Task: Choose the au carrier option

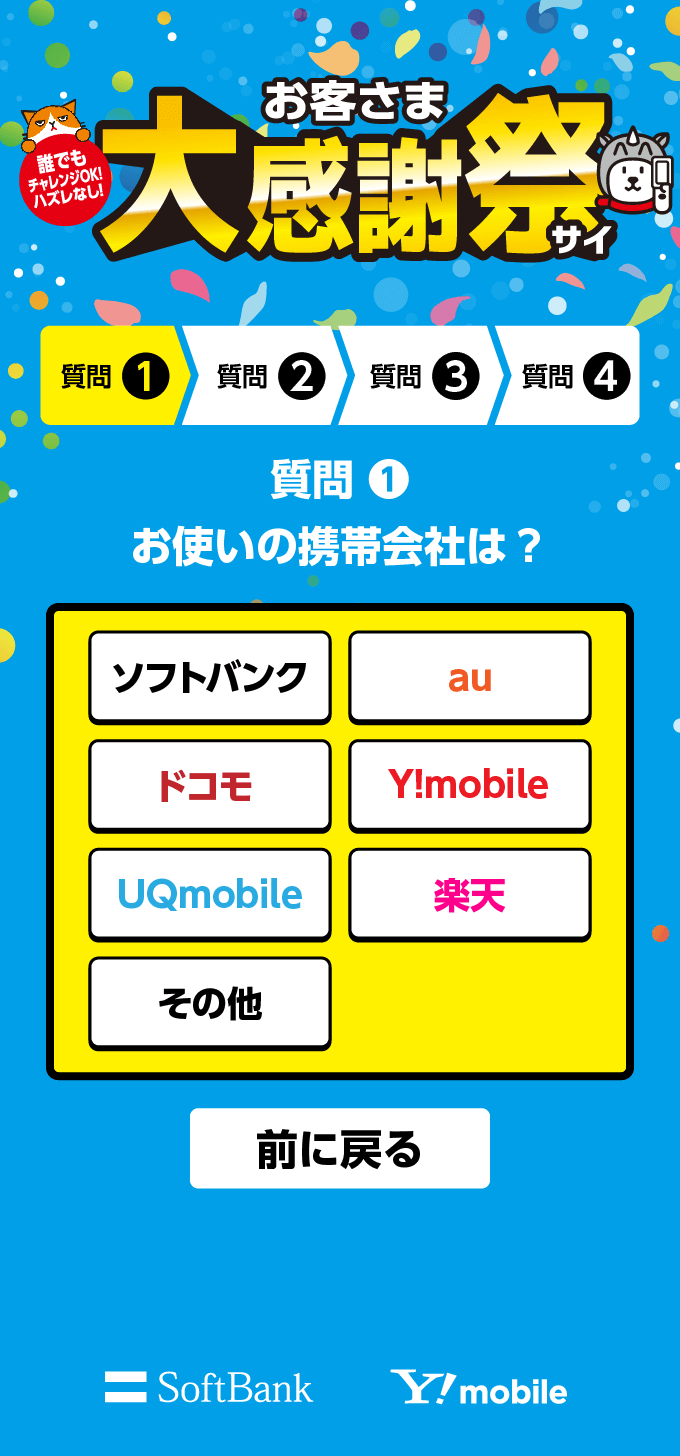Action: [469, 677]
